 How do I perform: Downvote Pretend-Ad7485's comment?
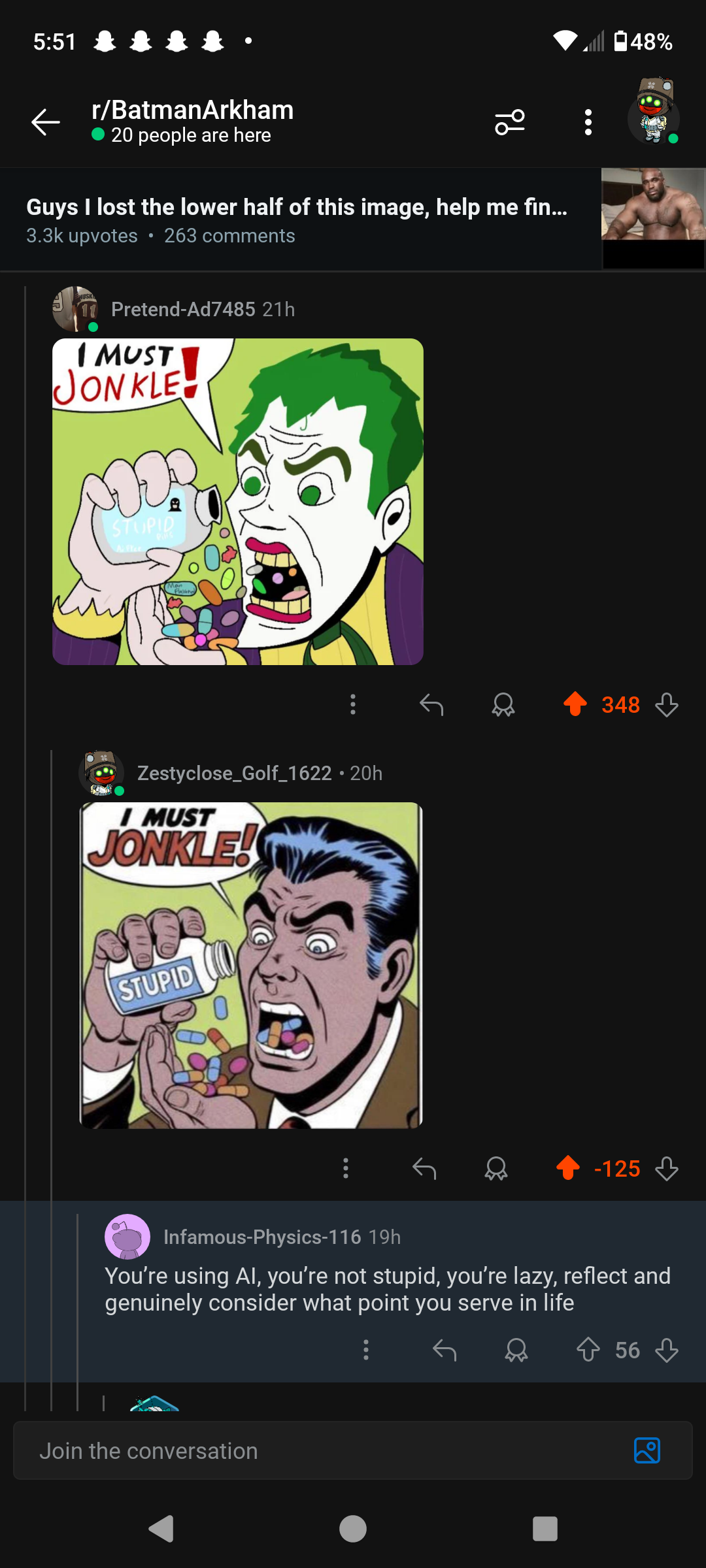tap(667, 705)
